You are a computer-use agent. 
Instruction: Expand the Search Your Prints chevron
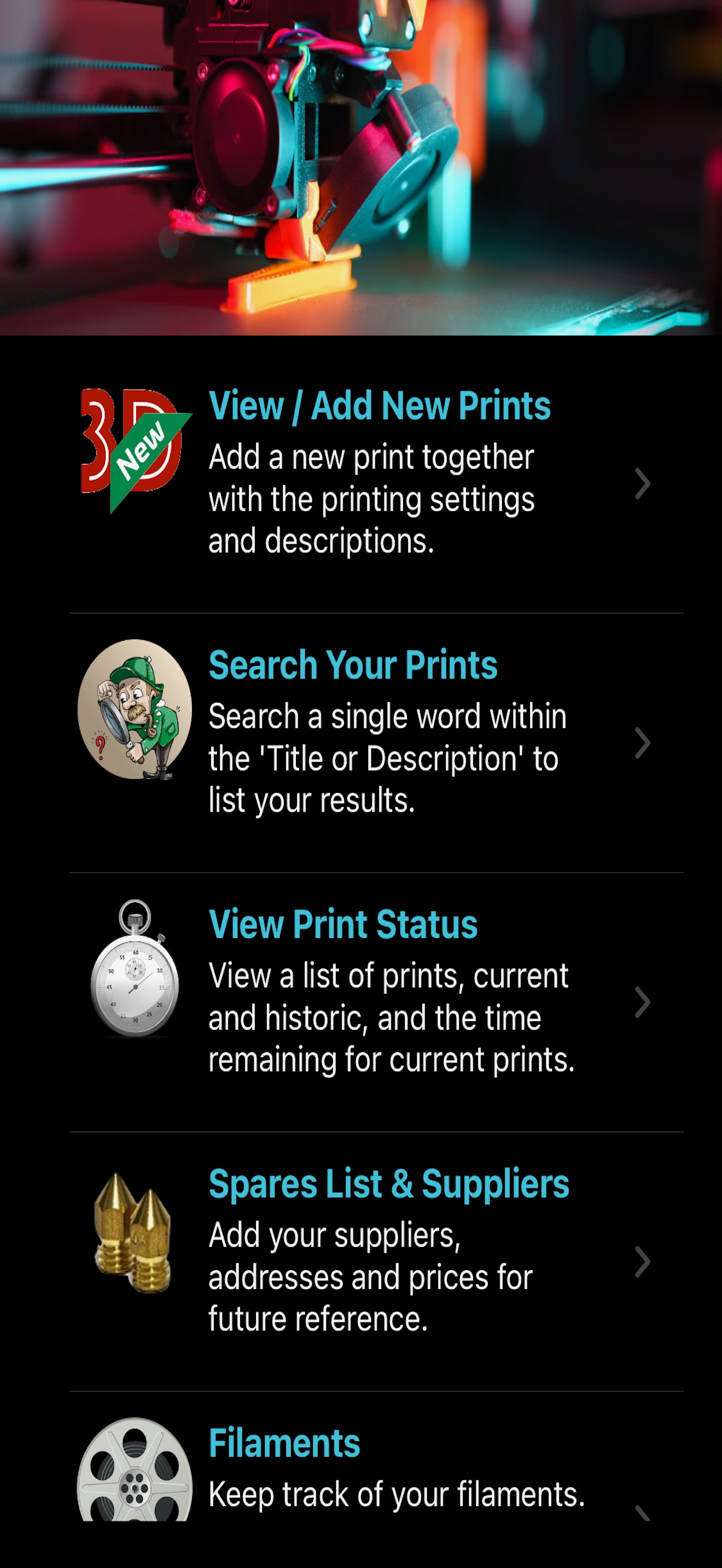click(642, 741)
